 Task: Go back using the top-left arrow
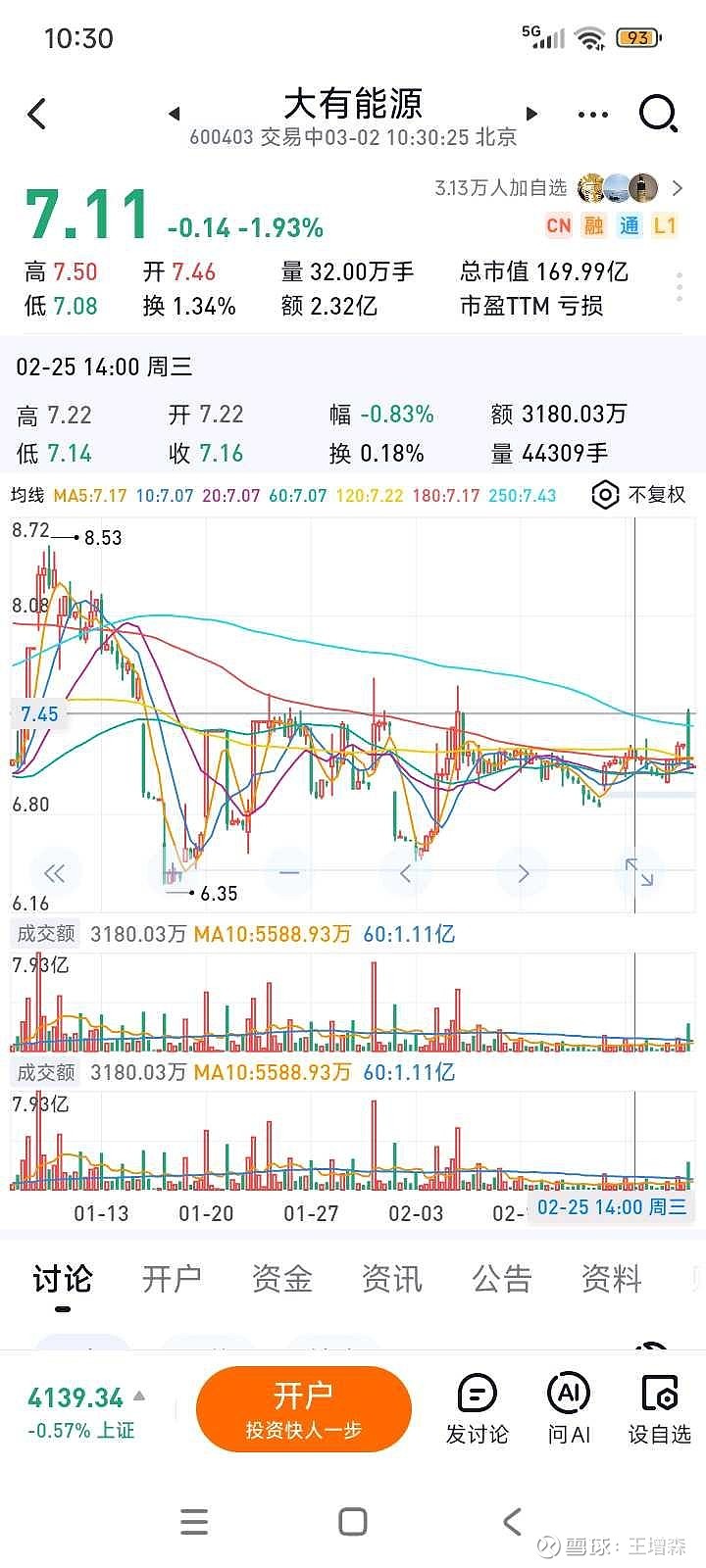37,115
